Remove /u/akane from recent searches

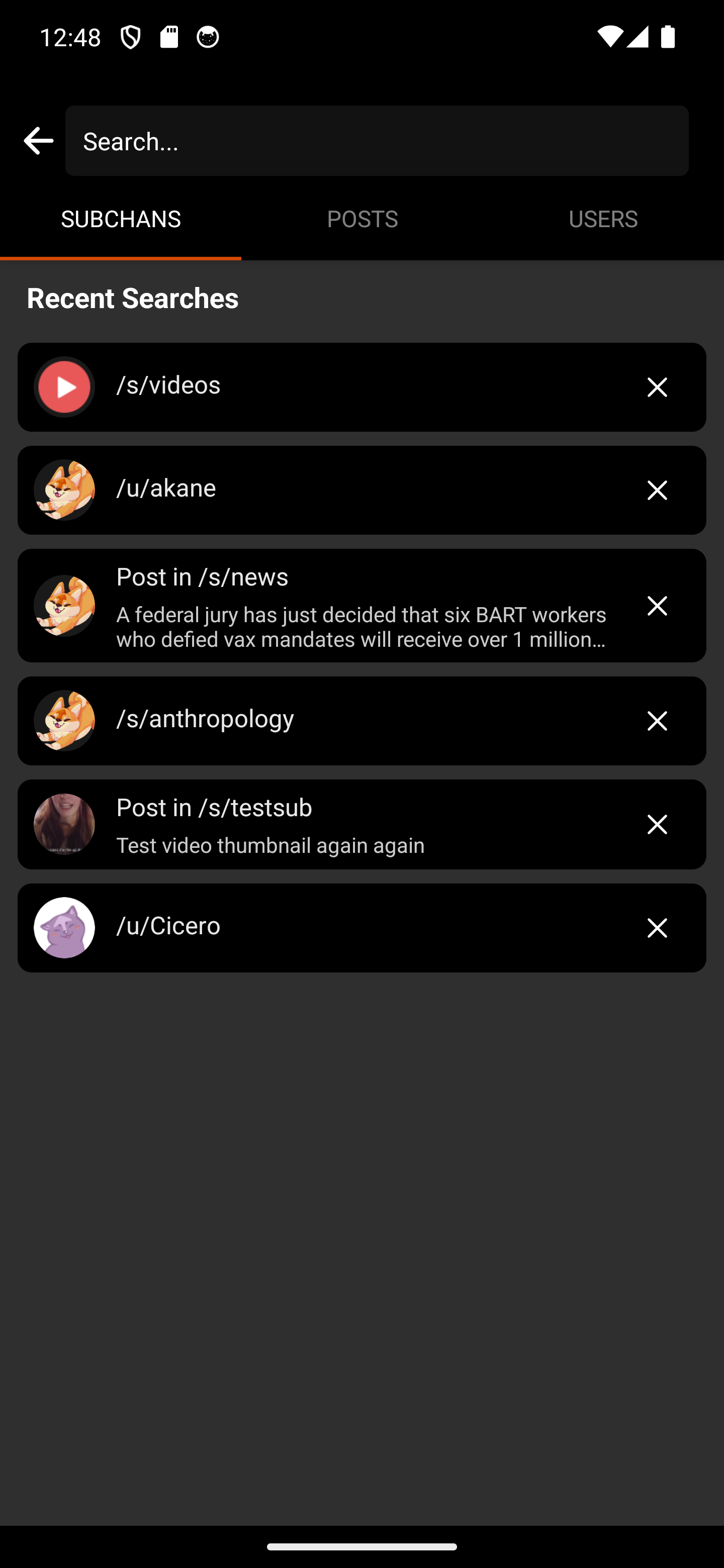(657, 490)
